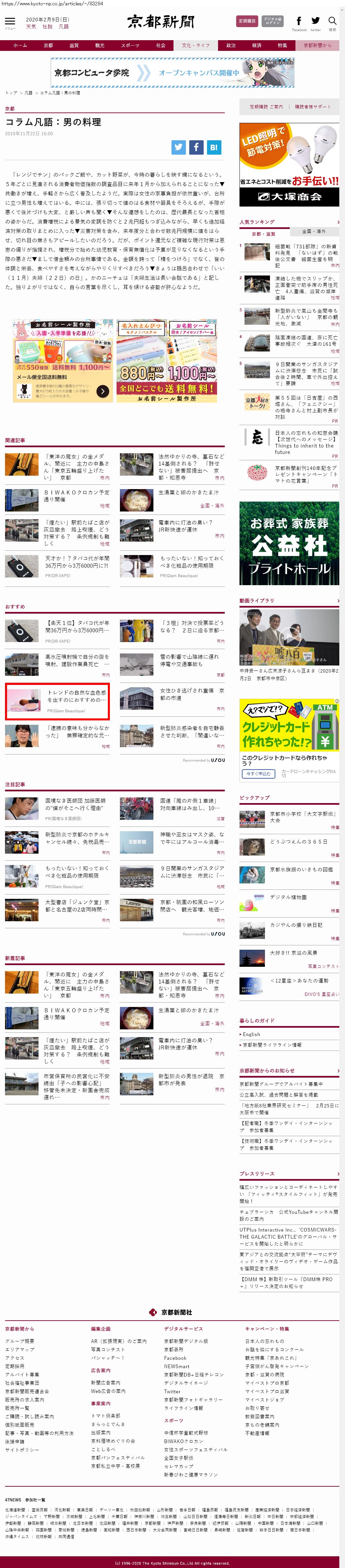Open トレンドの自然な血色感 recommended article
The image size is (345, 1568).
[76, 696]
